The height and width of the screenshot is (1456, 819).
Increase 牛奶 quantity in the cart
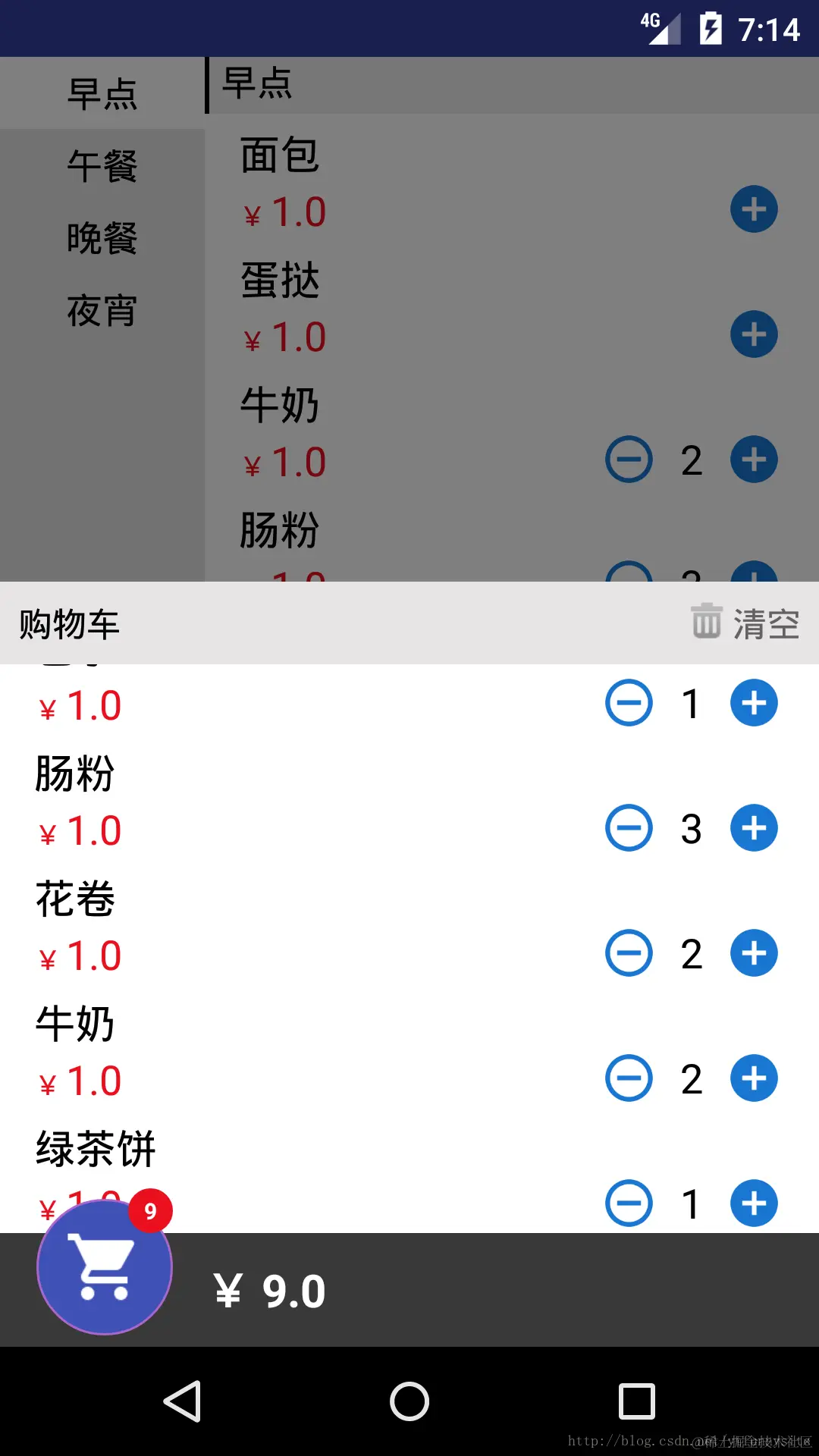tap(754, 1078)
